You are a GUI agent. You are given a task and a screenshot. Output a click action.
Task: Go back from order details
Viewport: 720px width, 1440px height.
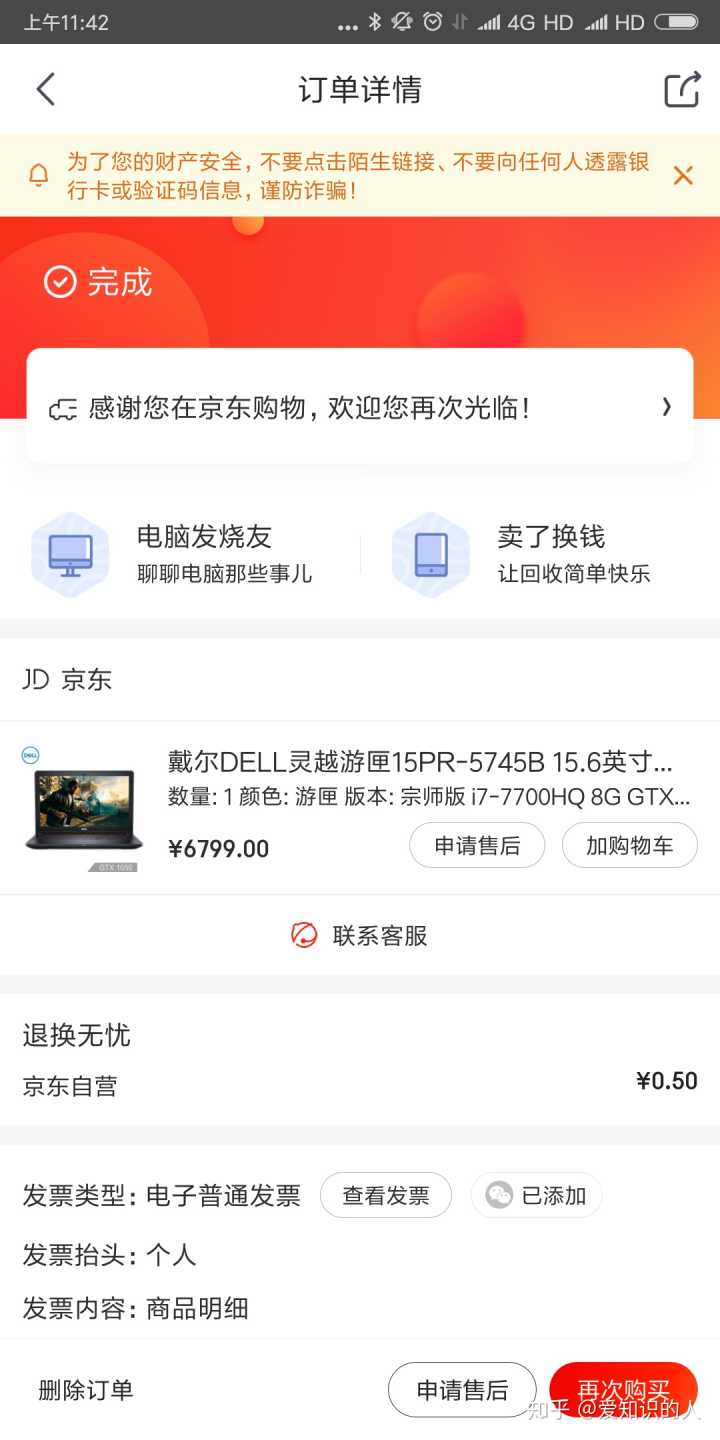click(46, 90)
